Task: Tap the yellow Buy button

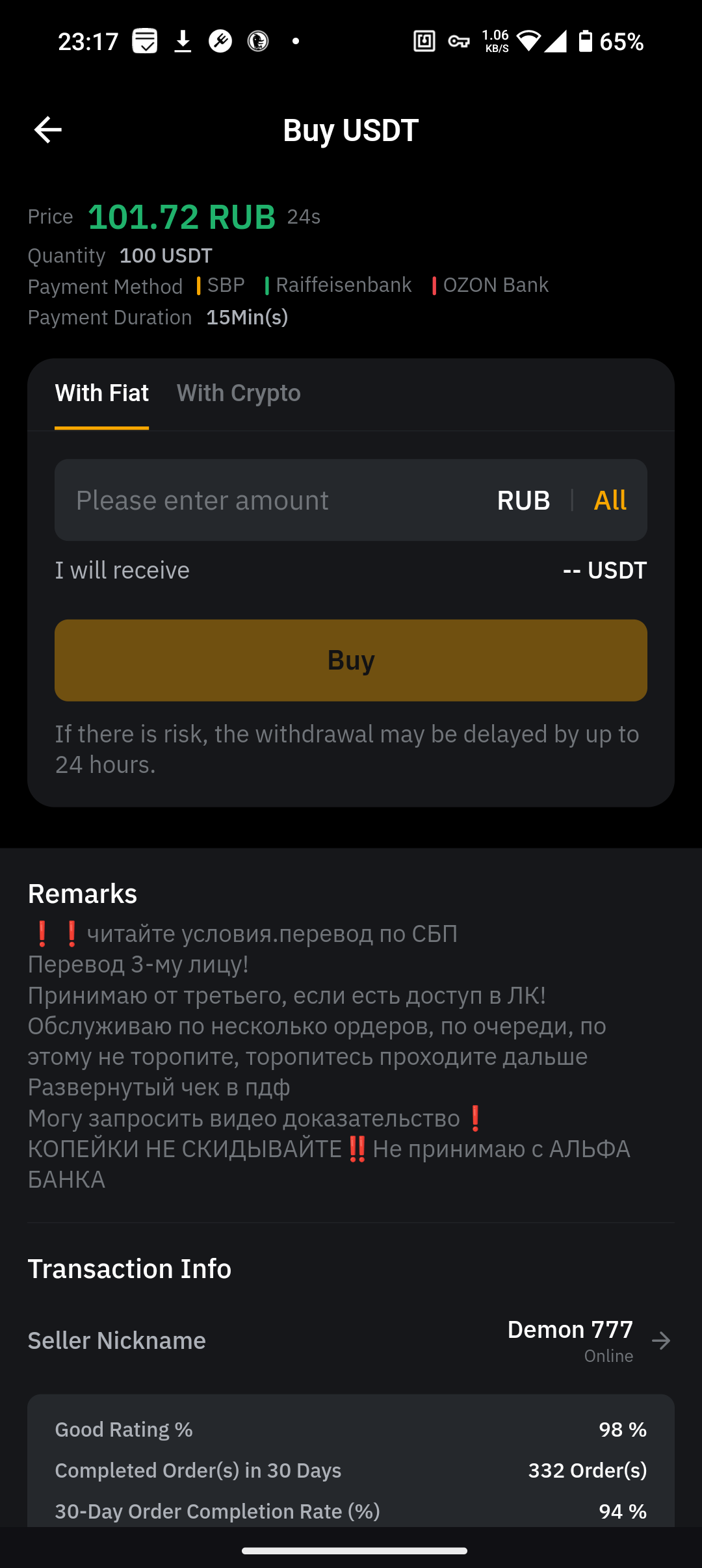Action: 351,660
